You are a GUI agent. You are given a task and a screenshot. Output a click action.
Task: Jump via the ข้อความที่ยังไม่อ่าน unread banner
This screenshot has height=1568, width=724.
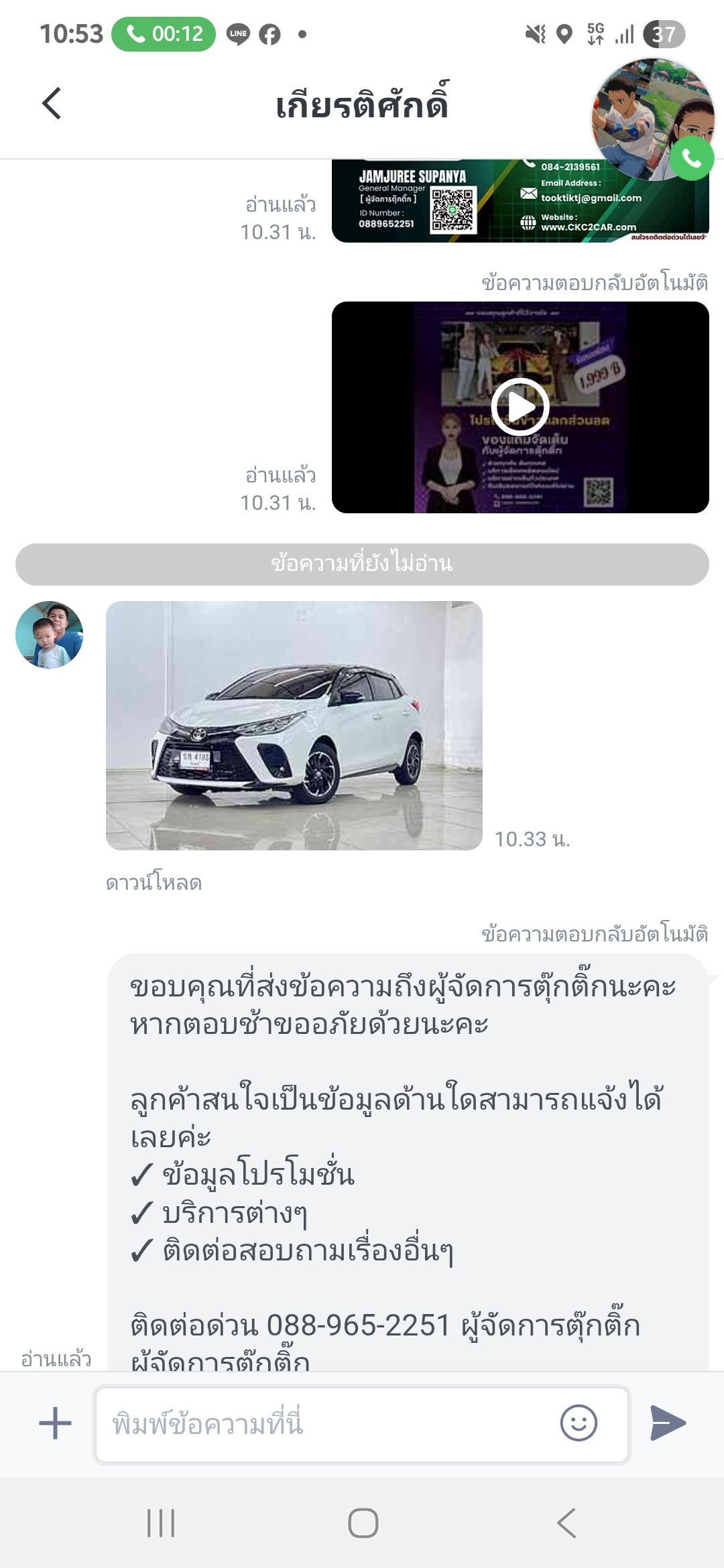pyautogui.click(x=362, y=564)
